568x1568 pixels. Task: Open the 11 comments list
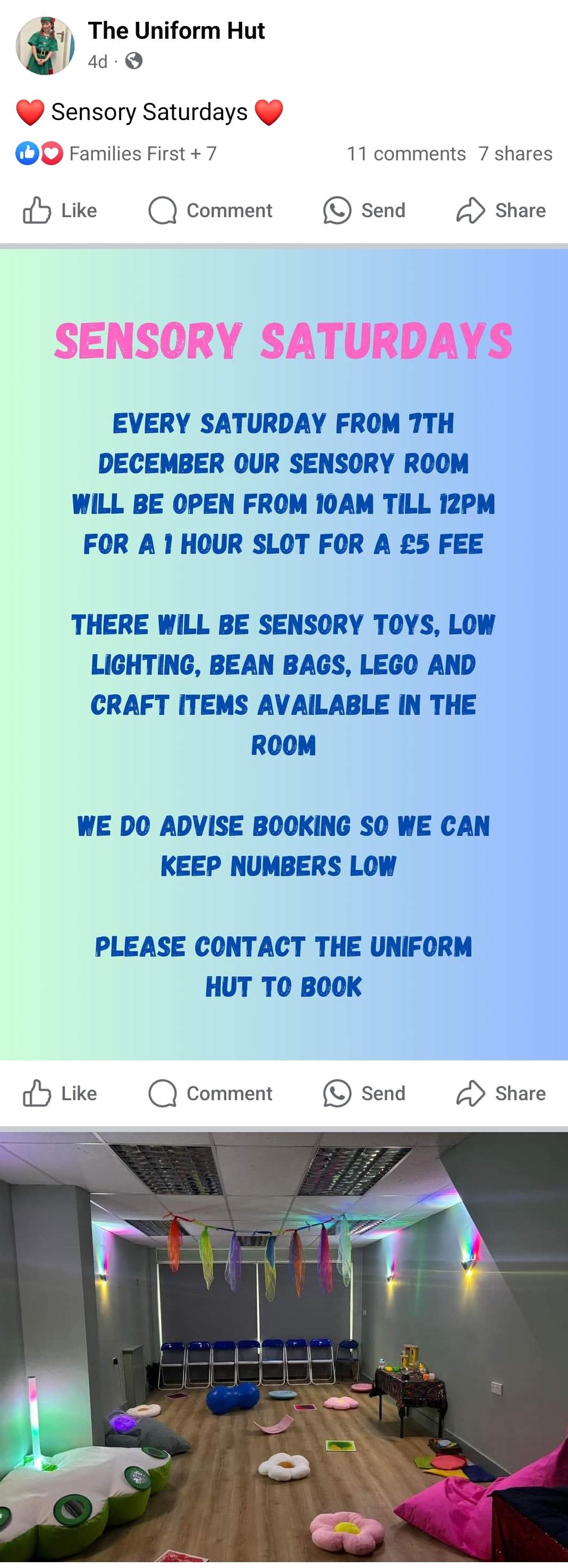coord(406,153)
